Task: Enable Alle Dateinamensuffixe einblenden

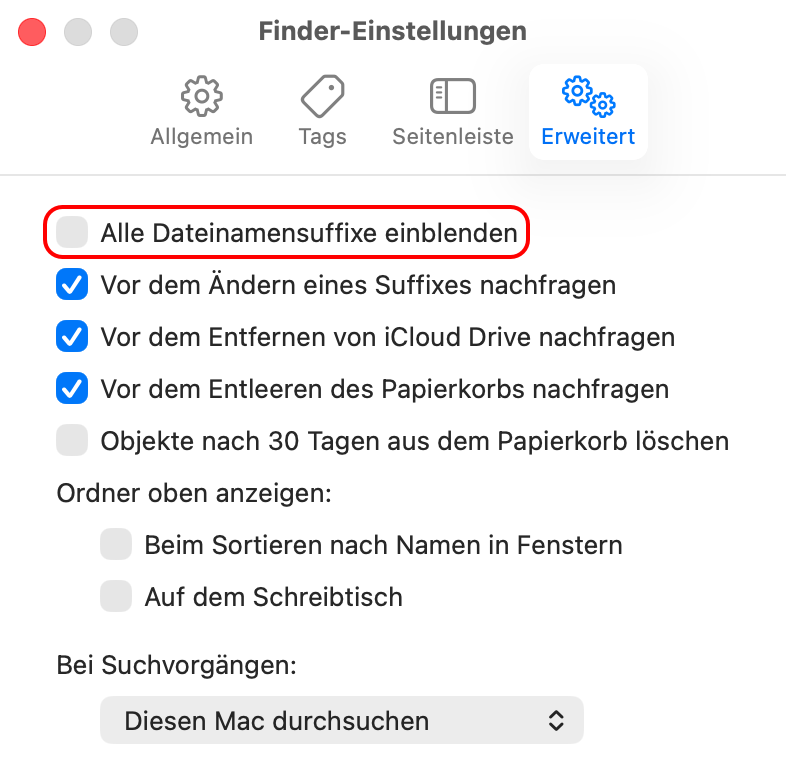Action: [x=73, y=233]
